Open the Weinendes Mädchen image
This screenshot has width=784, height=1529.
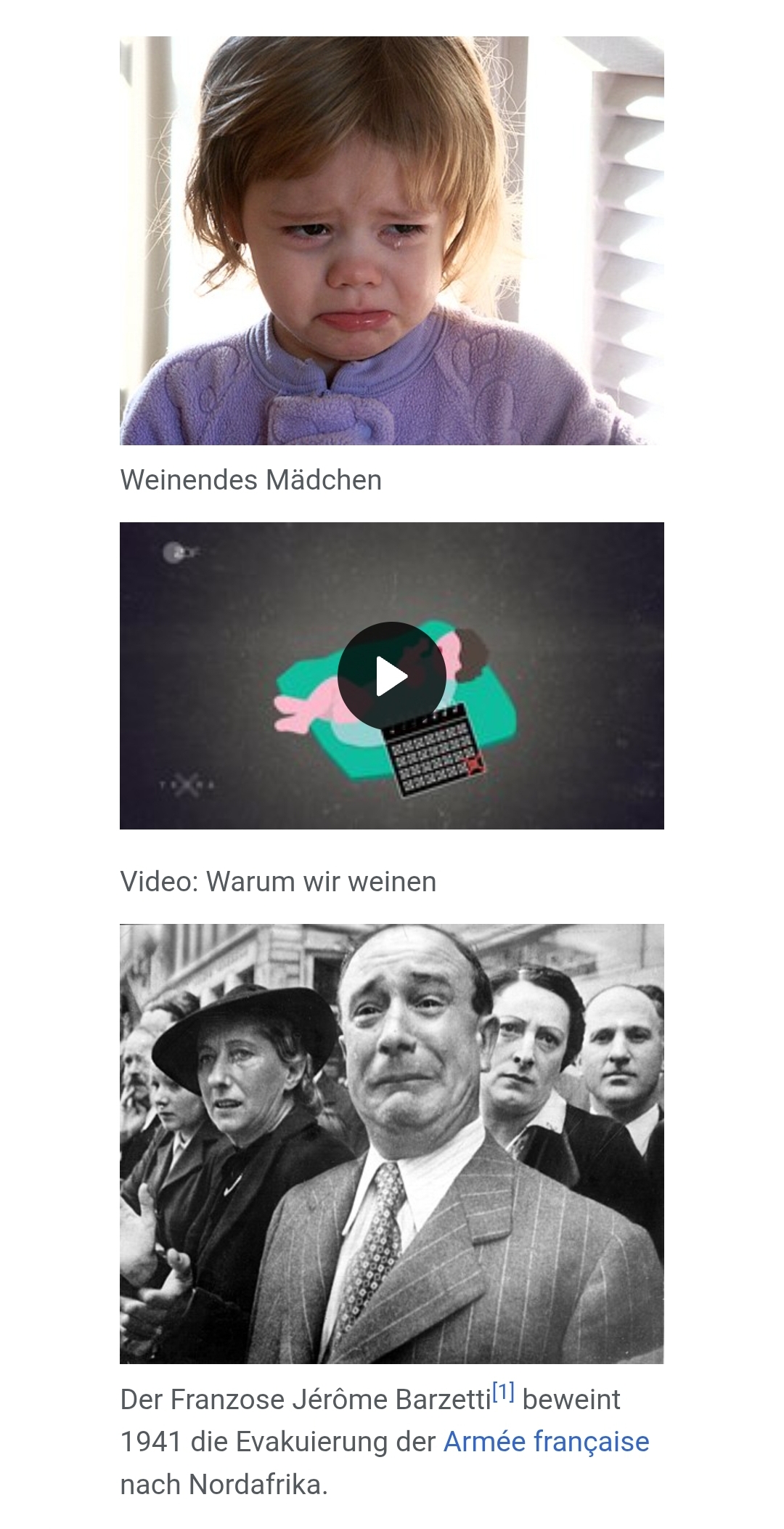(x=391, y=240)
